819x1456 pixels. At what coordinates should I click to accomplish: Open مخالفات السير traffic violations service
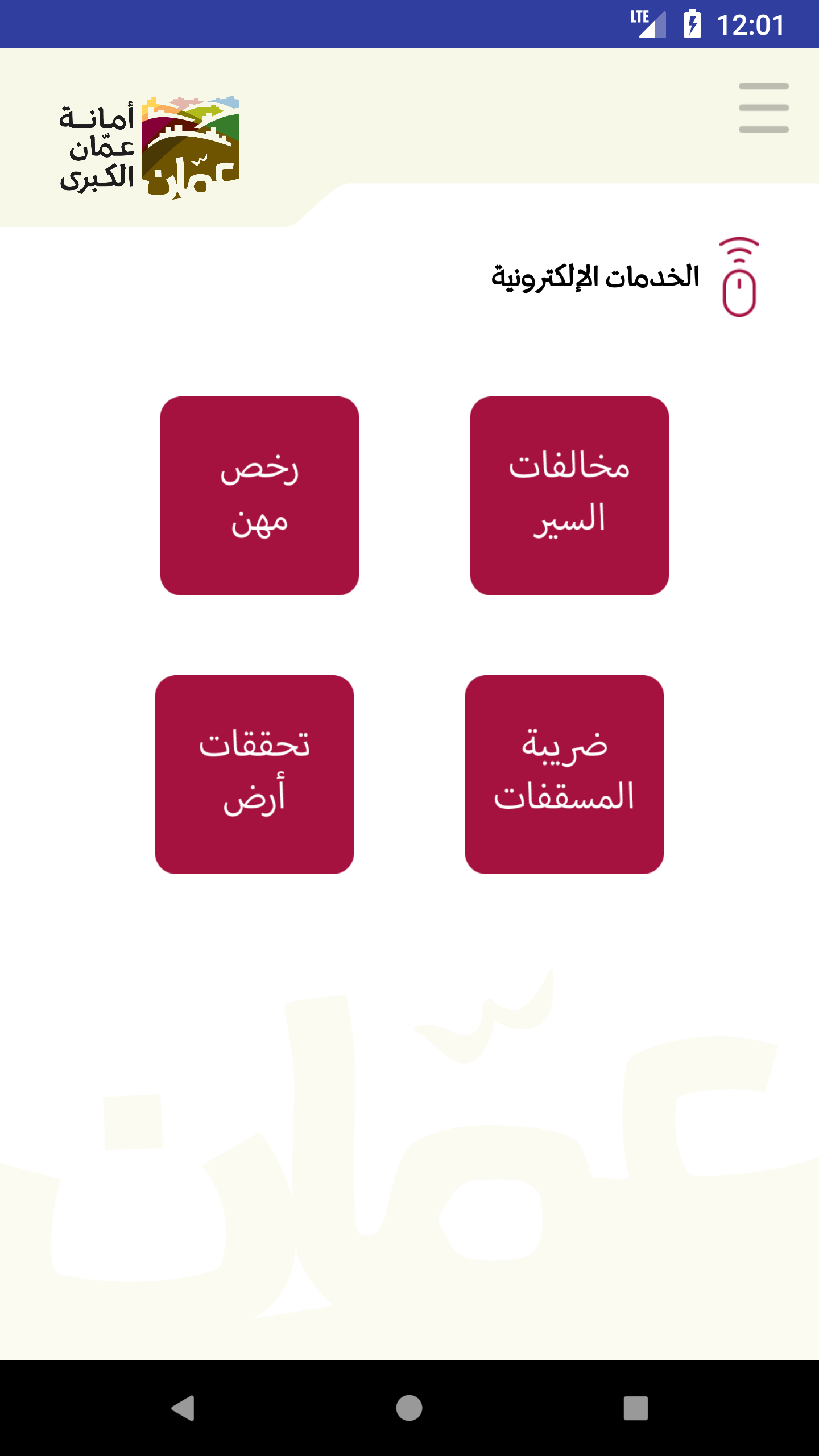pyautogui.click(x=569, y=496)
